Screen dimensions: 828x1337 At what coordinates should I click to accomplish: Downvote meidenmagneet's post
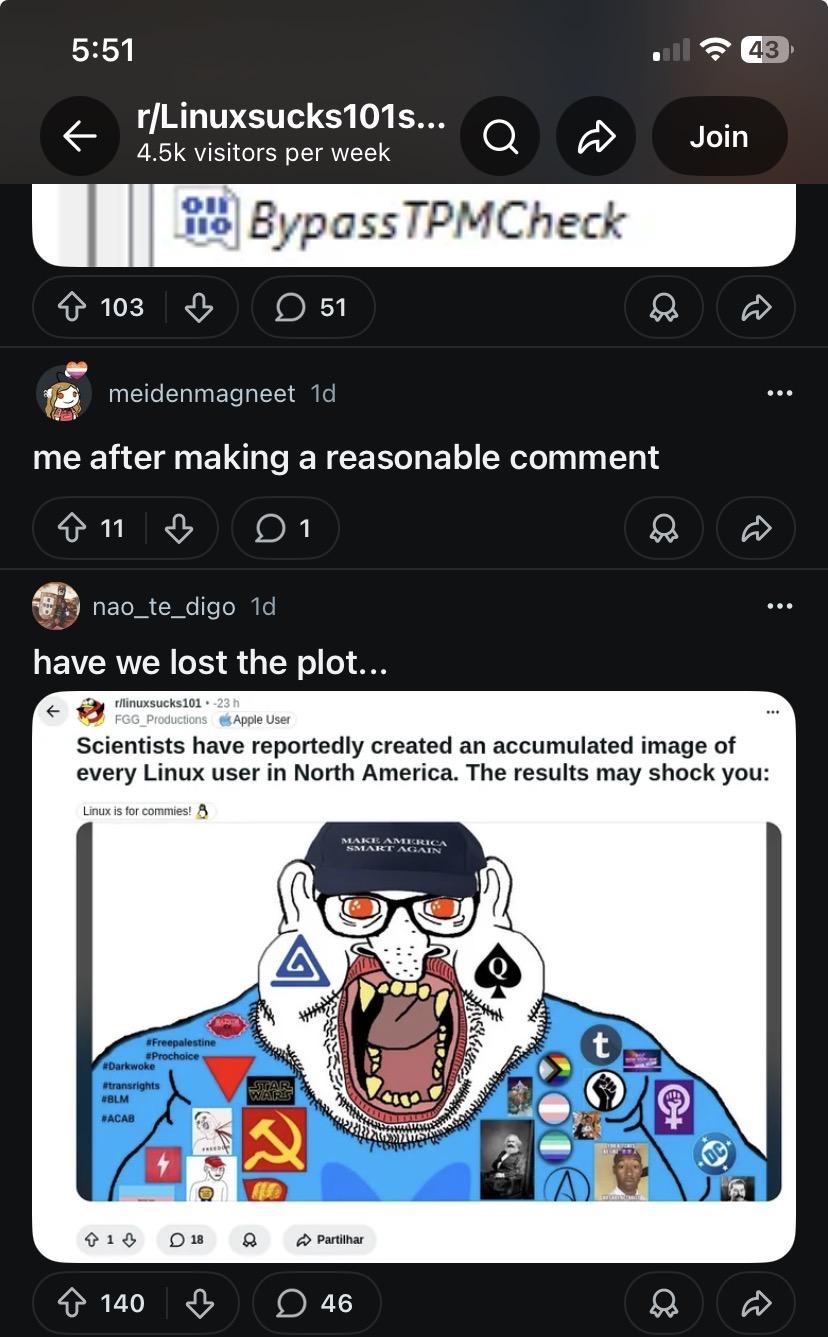[178, 528]
